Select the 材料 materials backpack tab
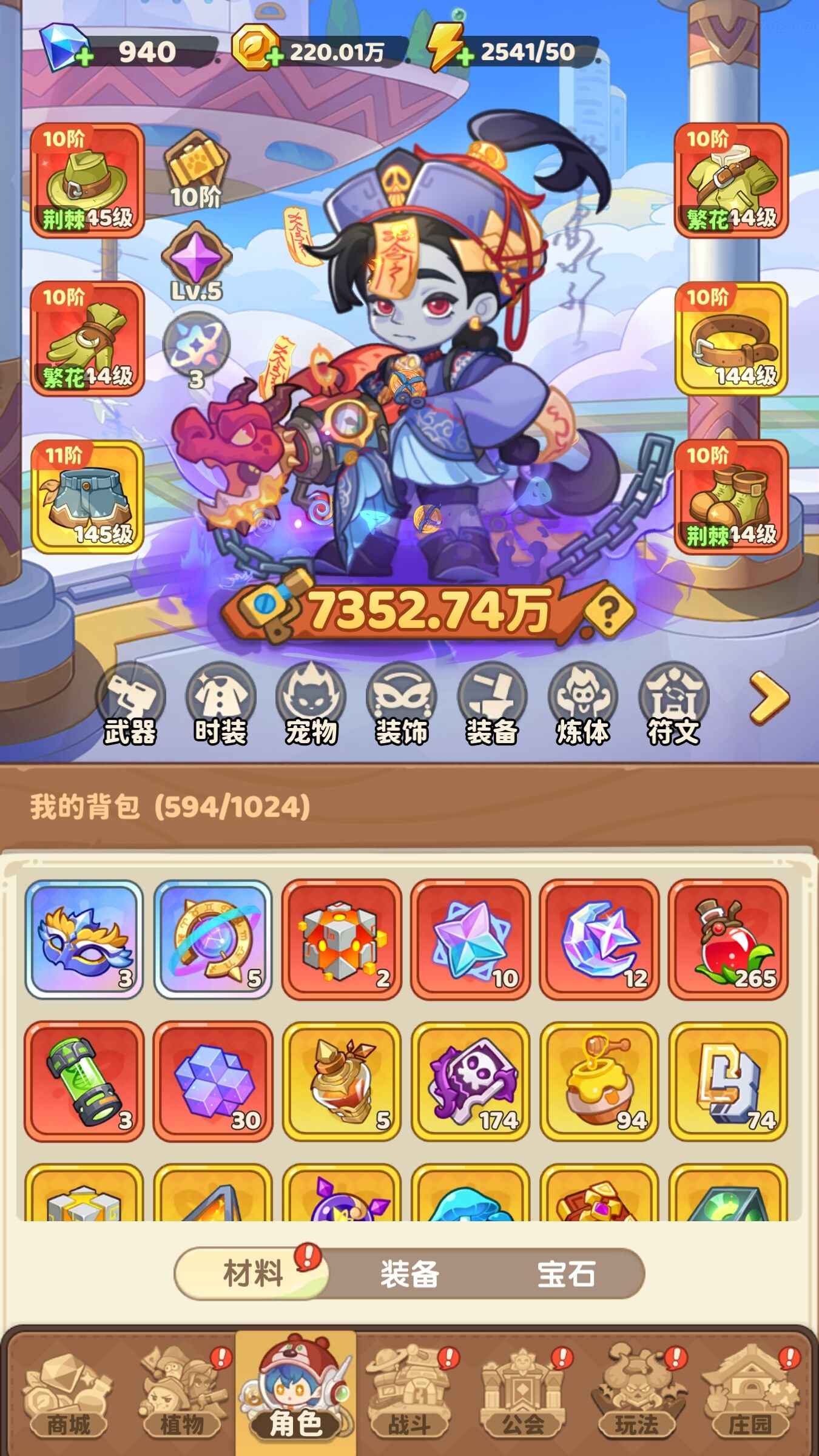The image size is (819, 1456). pyautogui.click(x=253, y=1273)
